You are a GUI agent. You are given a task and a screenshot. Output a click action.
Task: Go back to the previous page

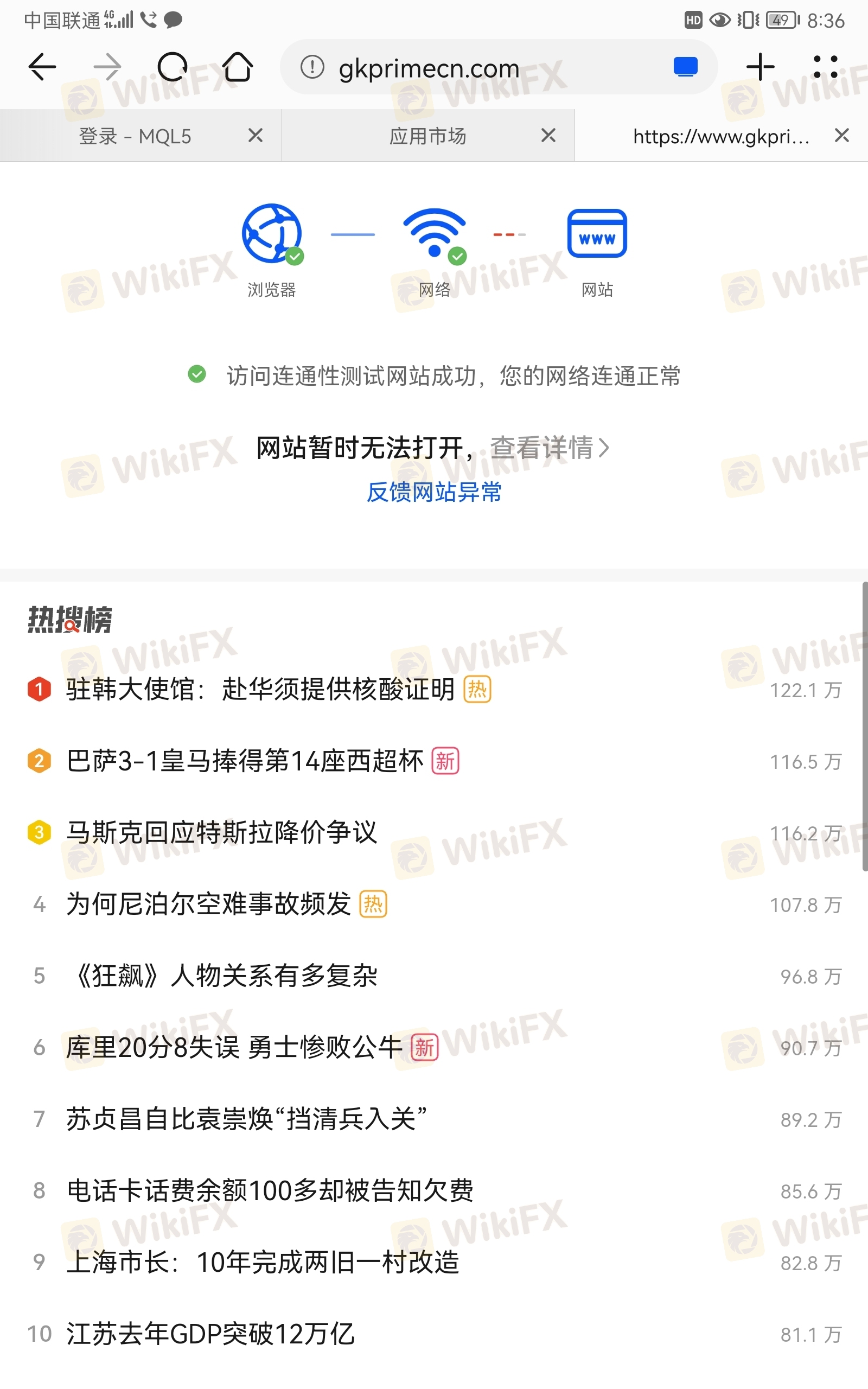(x=42, y=67)
